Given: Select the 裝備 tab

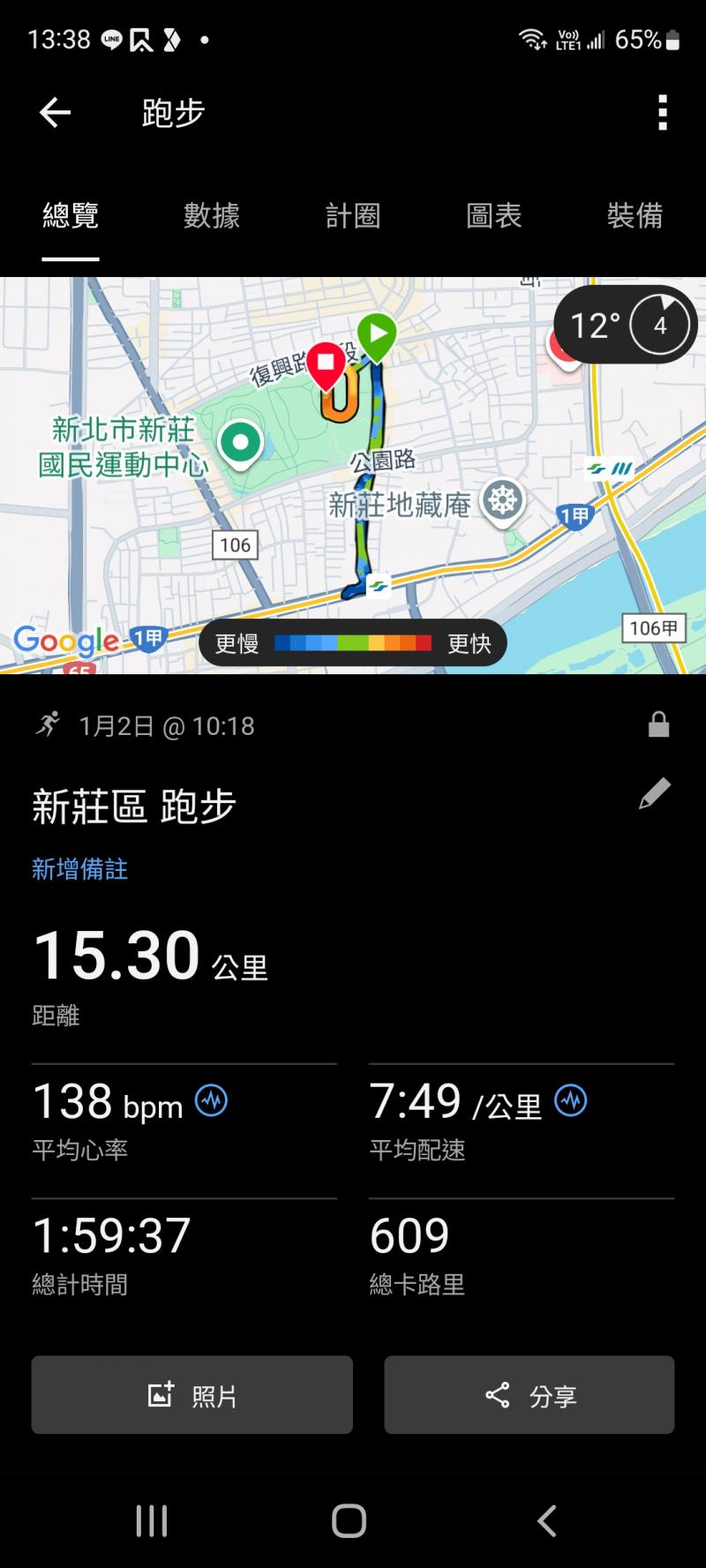Looking at the screenshot, I should click(x=635, y=216).
